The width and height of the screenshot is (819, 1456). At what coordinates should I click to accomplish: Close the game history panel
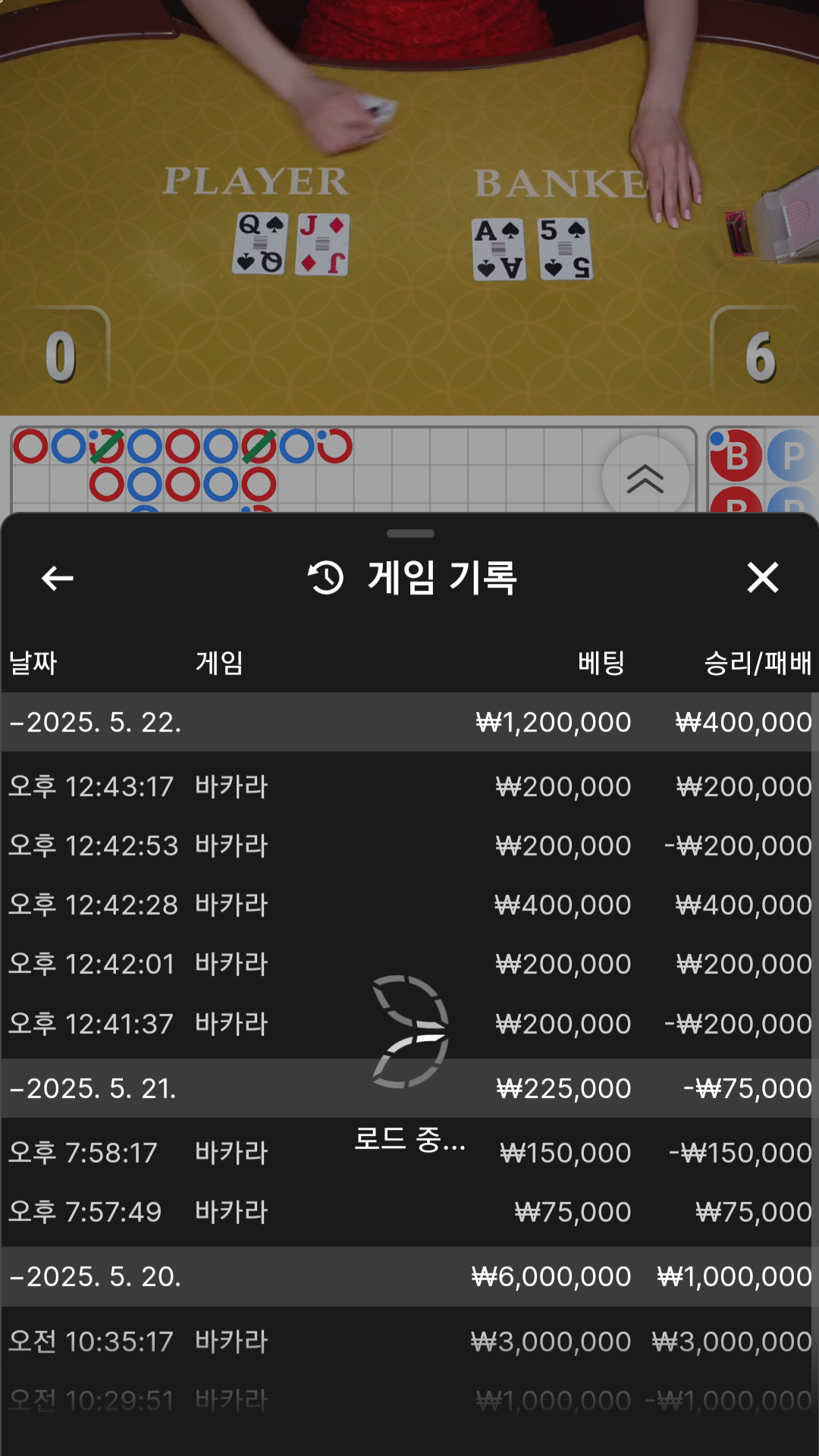(x=762, y=578)
